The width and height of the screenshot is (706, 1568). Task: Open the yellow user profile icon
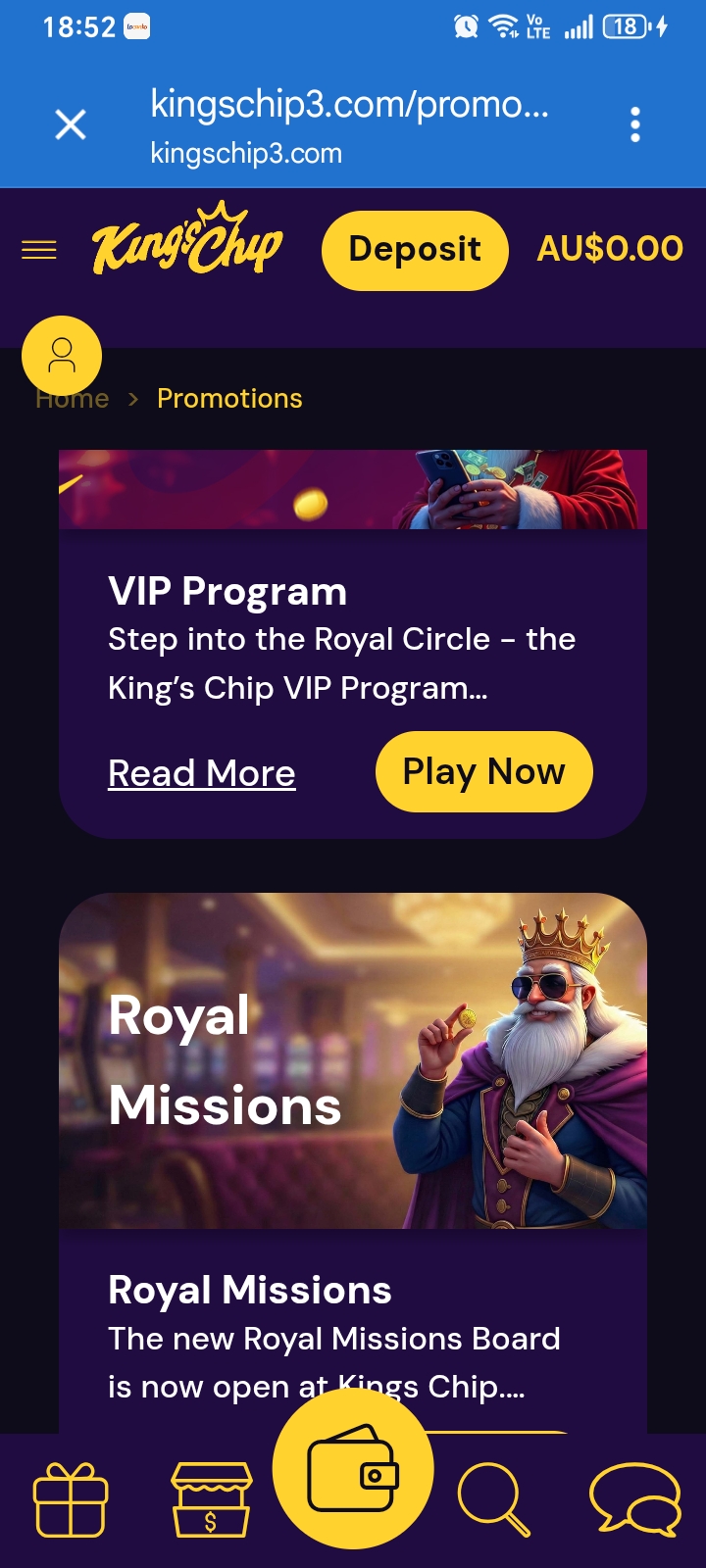(x=62, y=355)
